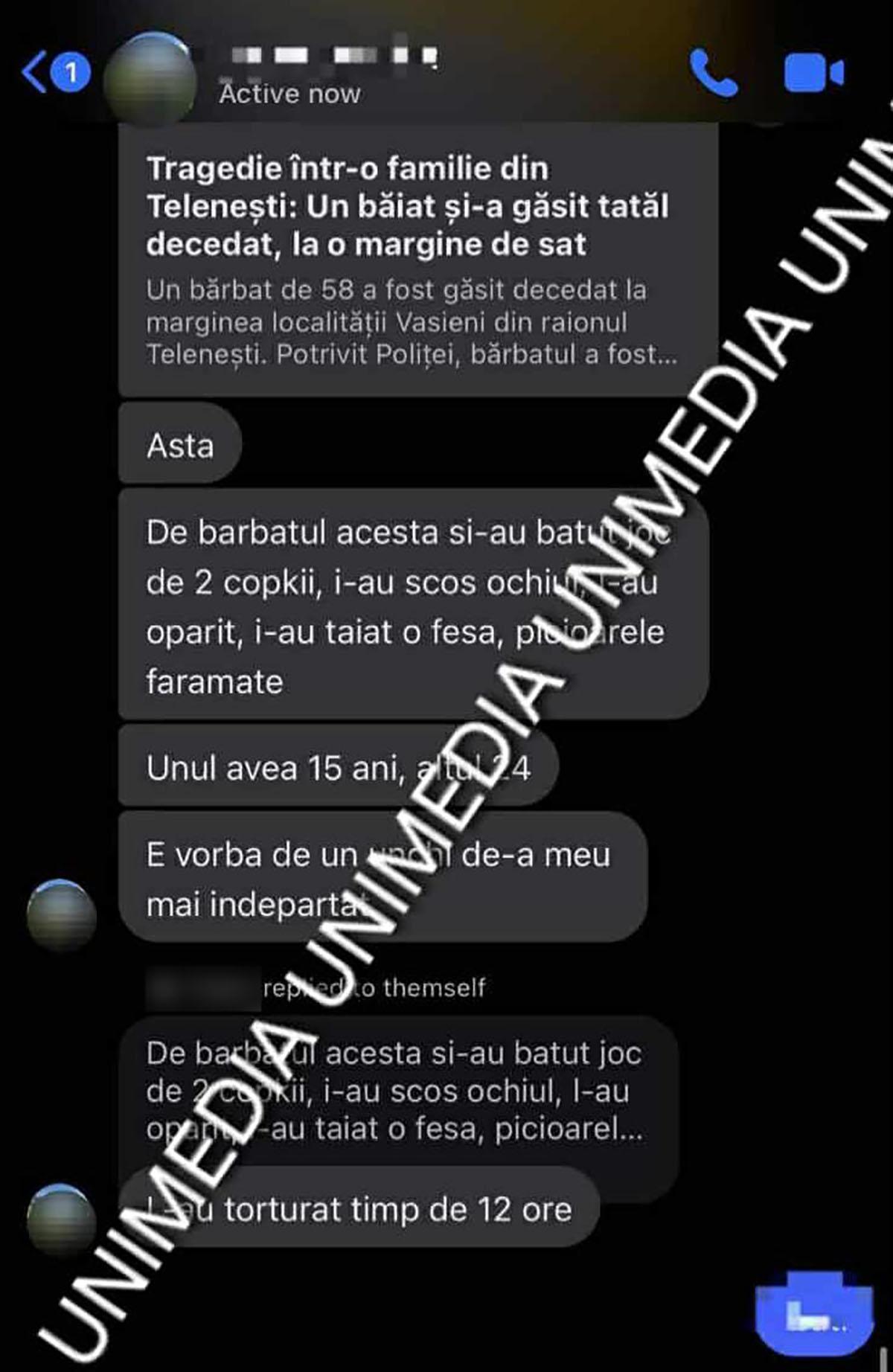Start a video call

pos(813,73)
